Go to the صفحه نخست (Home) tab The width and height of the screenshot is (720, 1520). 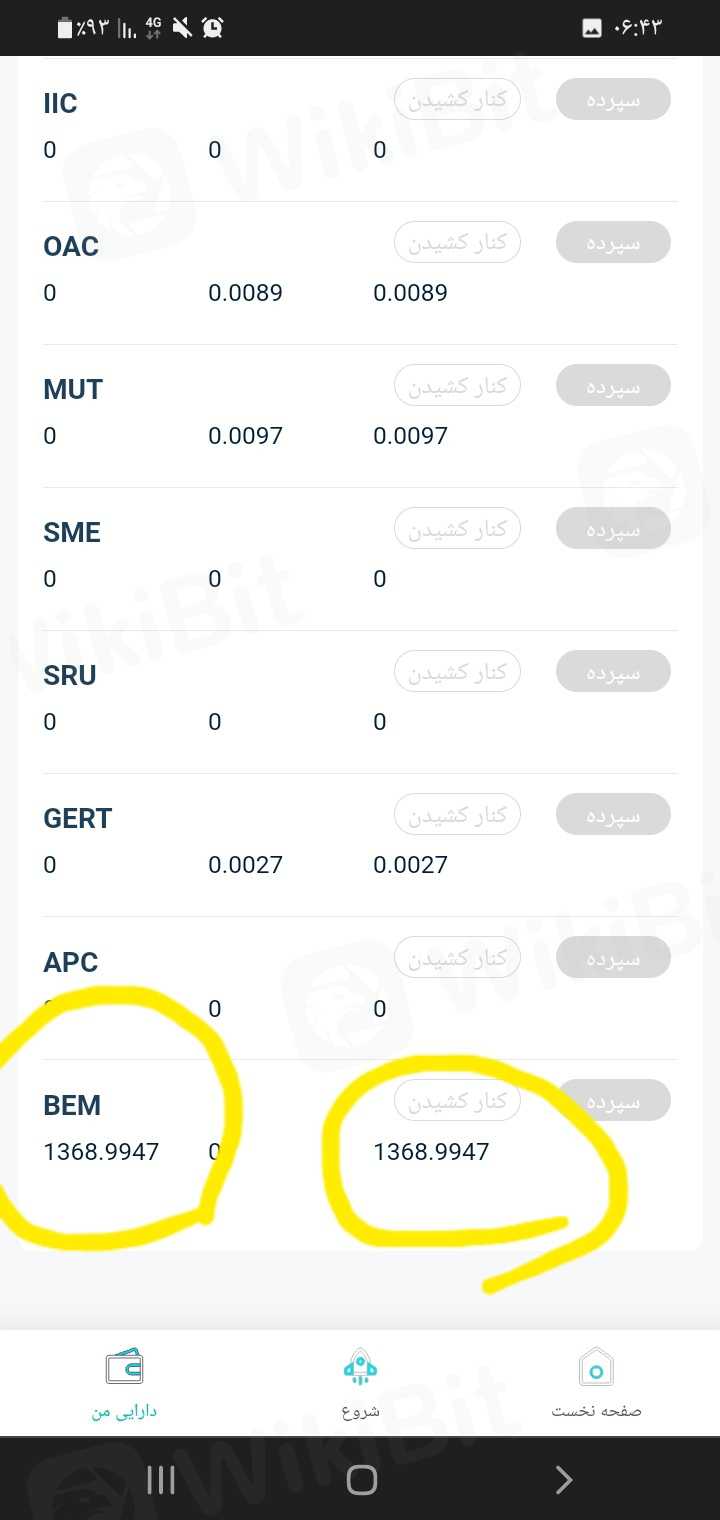point(596,1384)
